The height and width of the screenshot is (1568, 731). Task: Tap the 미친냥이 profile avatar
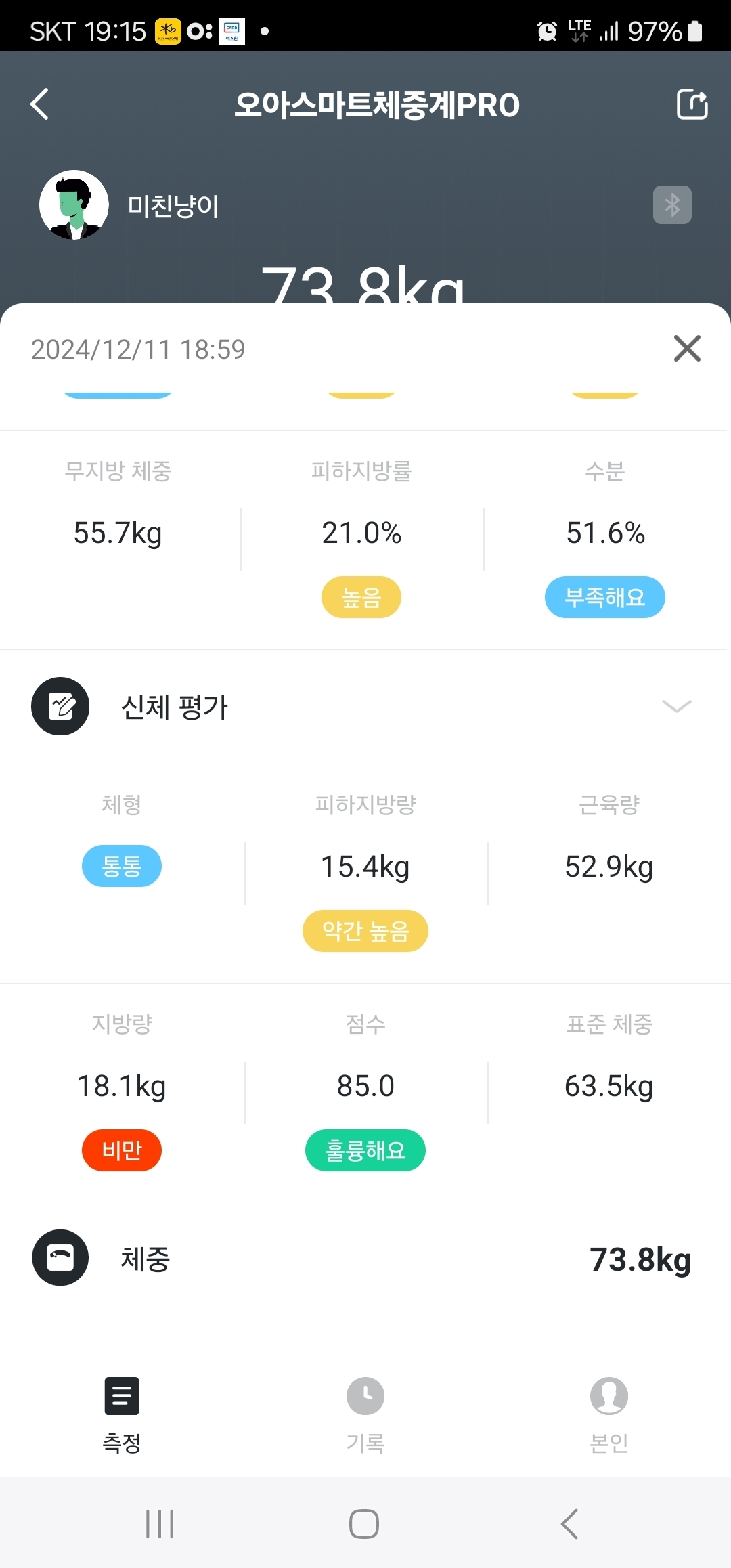click(x=73, y=205)
